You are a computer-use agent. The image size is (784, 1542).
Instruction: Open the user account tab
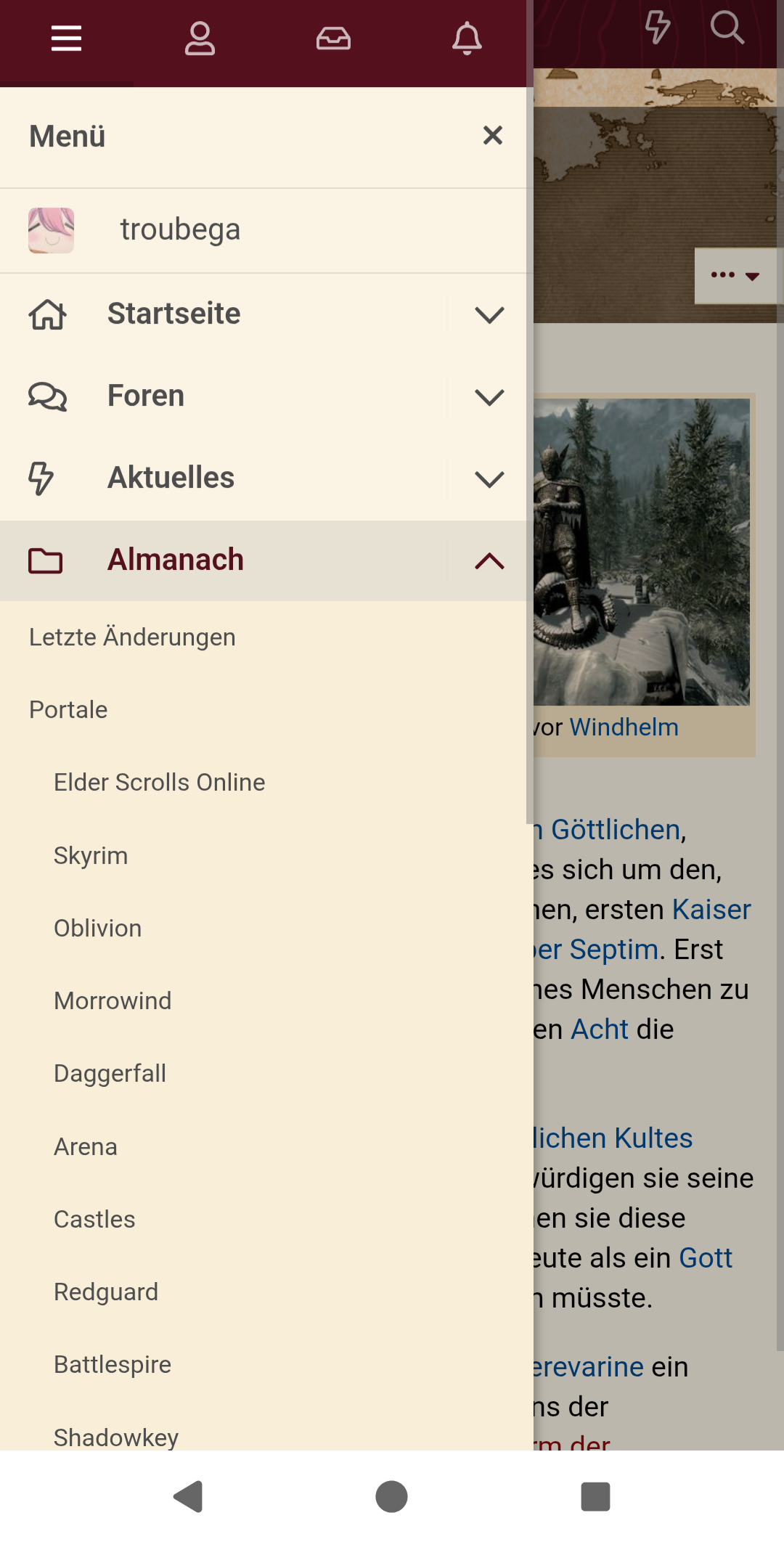coord(200,38)
